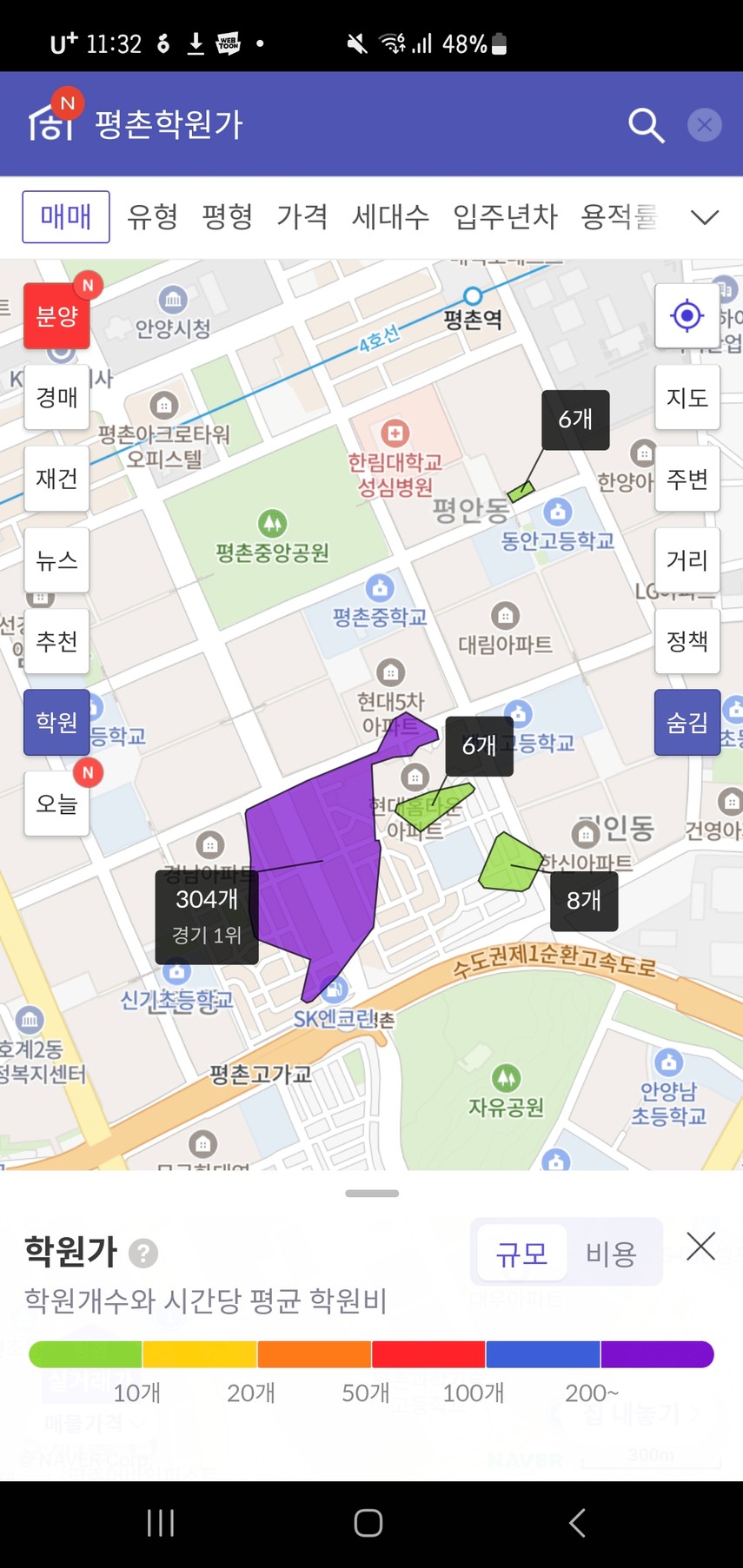Open the 학원가 help question mark
This screenshot has width=743, height=1568.
pos(143,1253)
